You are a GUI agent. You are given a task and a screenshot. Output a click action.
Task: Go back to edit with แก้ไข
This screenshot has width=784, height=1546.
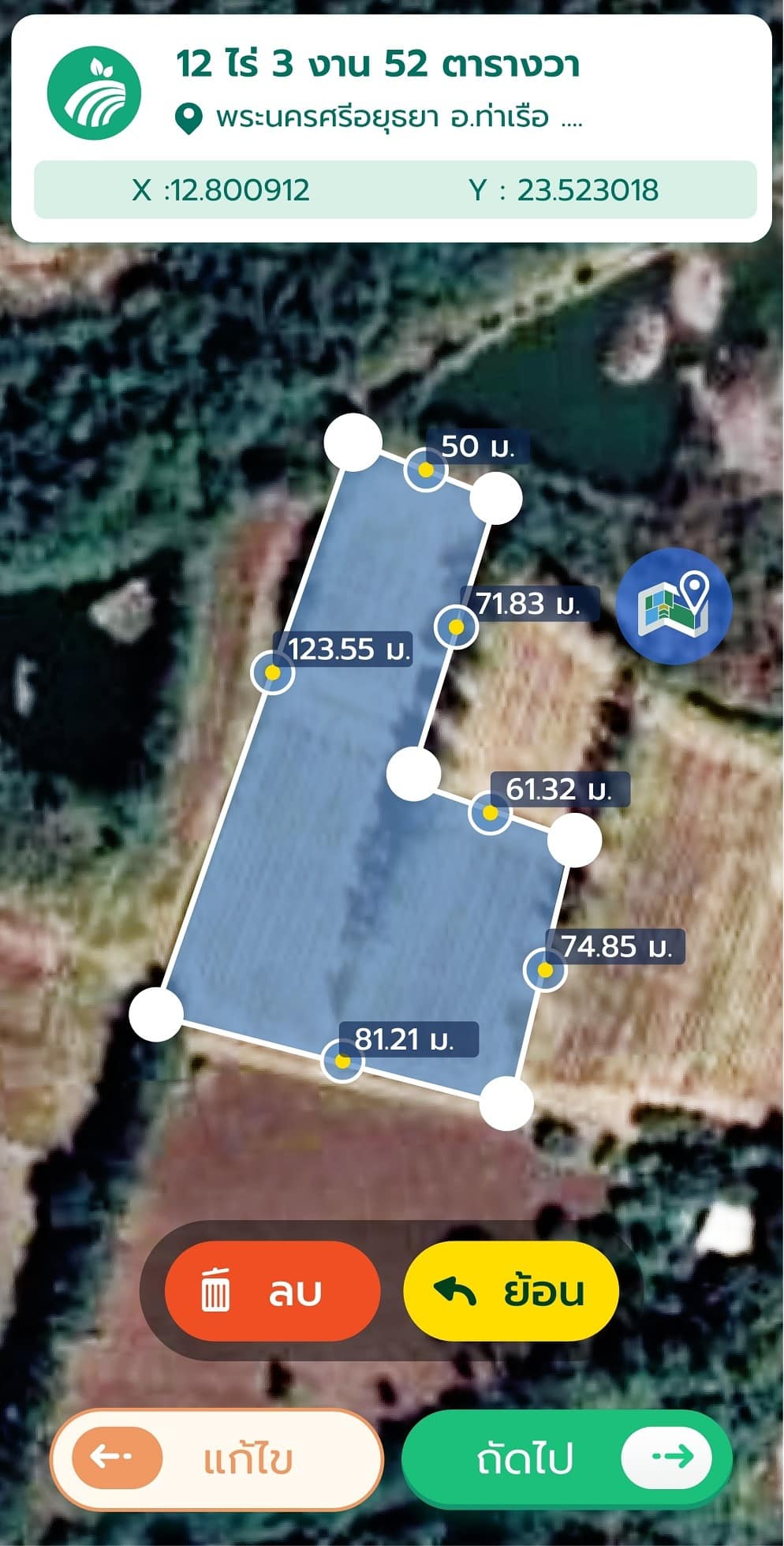[216, 1458]
